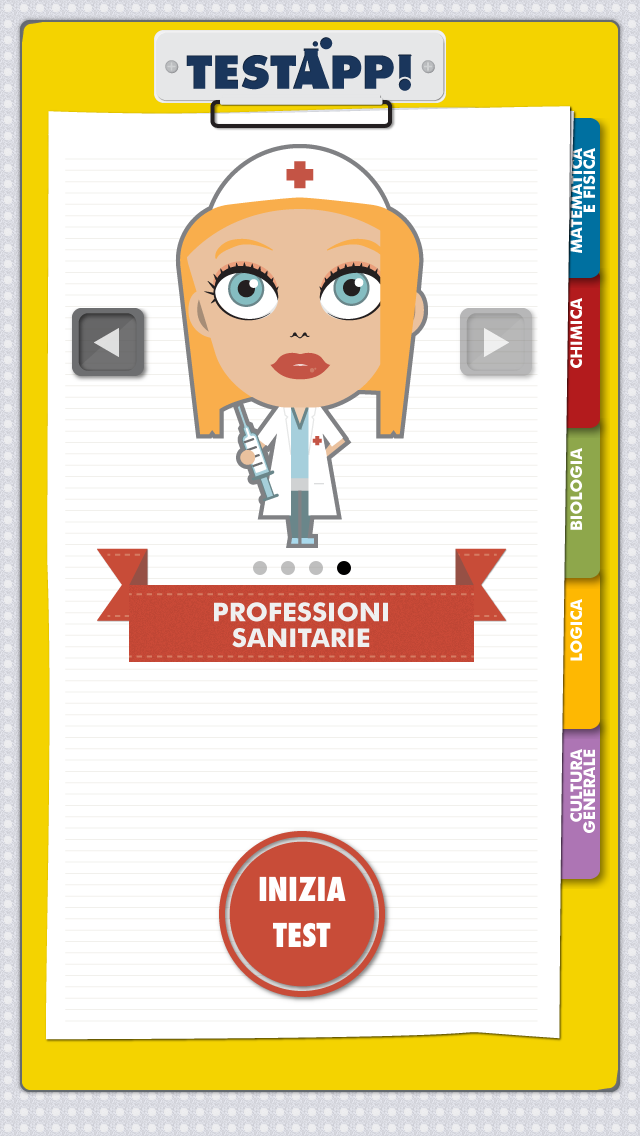This screenshot has width=640, height=1136.
Task: Jump to first page indicator dot
Action: pos(260,568)
